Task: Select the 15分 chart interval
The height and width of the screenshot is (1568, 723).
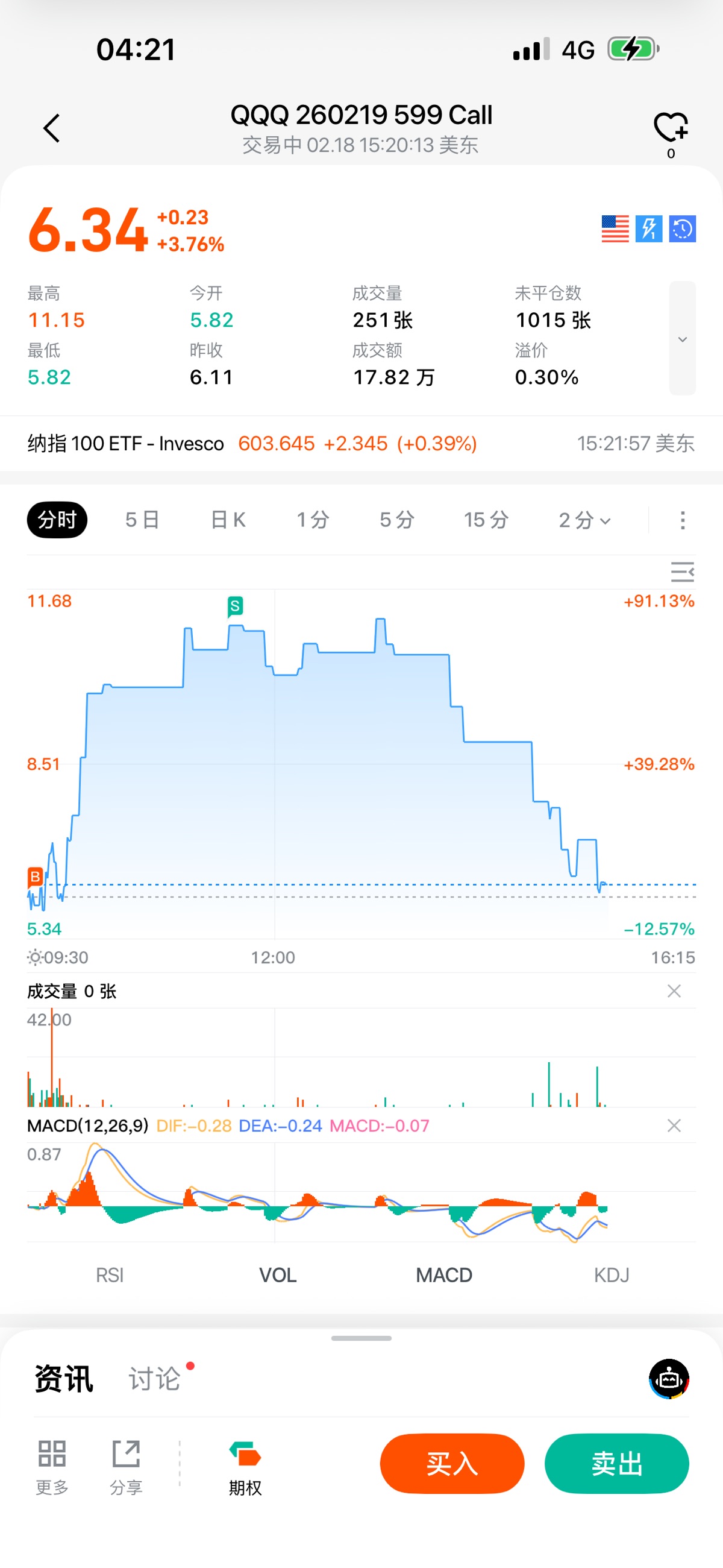Action: (x=486, y=520)
